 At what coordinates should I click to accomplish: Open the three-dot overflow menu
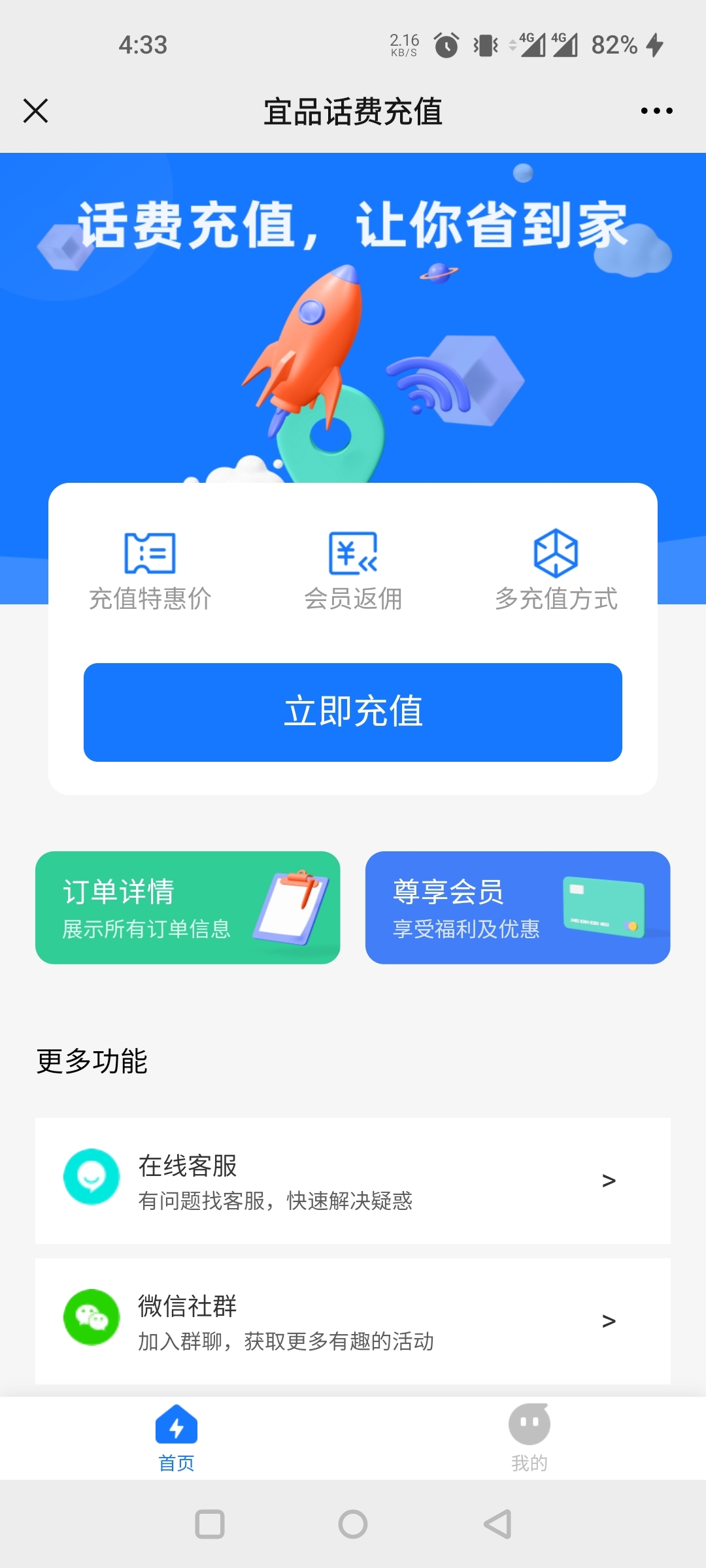coord(656,111)
